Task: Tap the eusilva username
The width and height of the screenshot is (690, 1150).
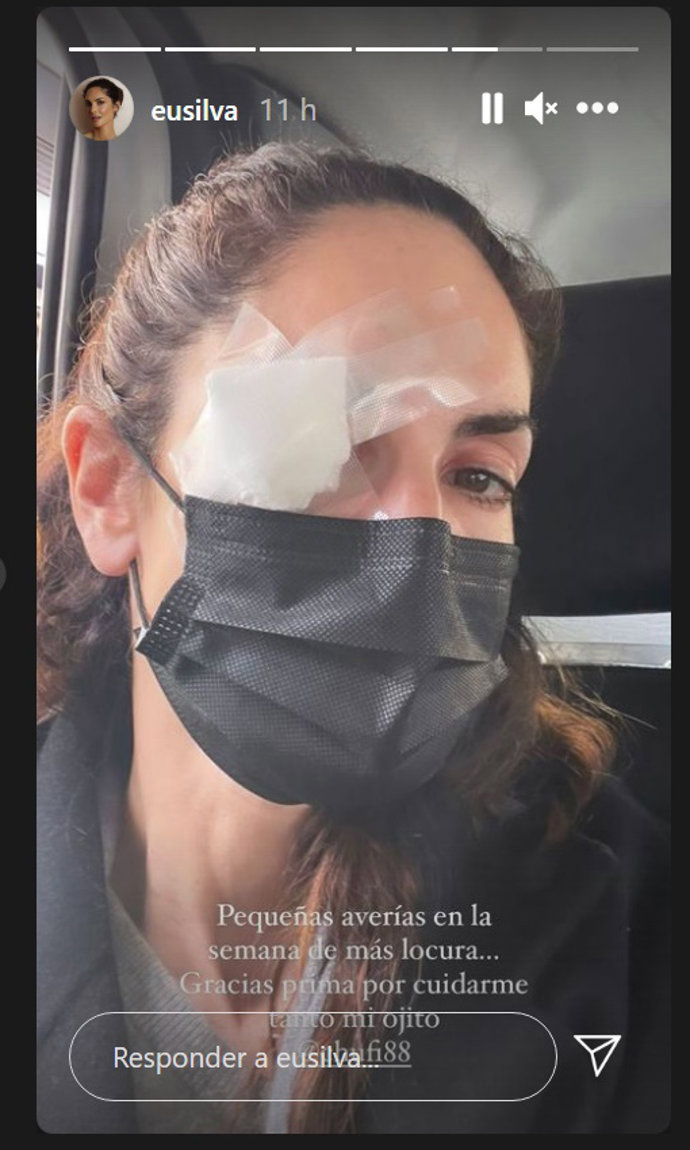Action: [x=194, y=111]
